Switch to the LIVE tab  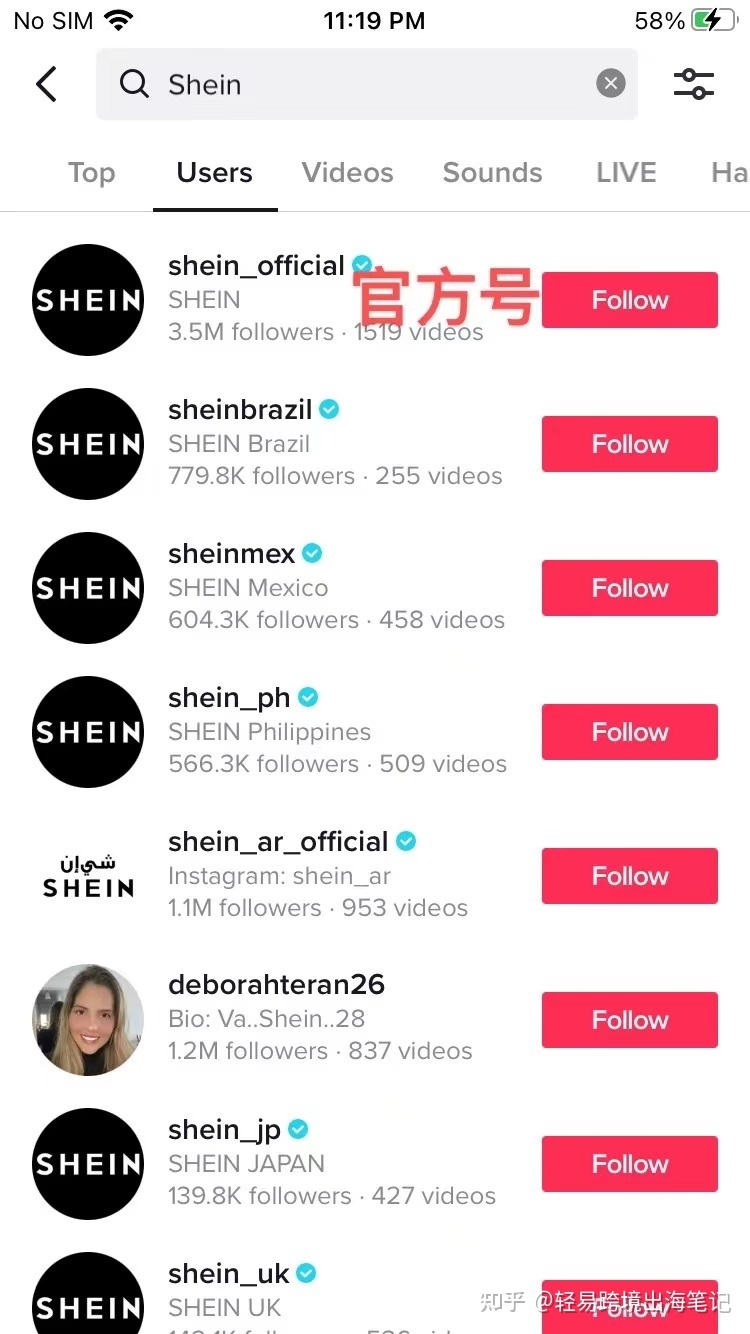pos(626,173)
